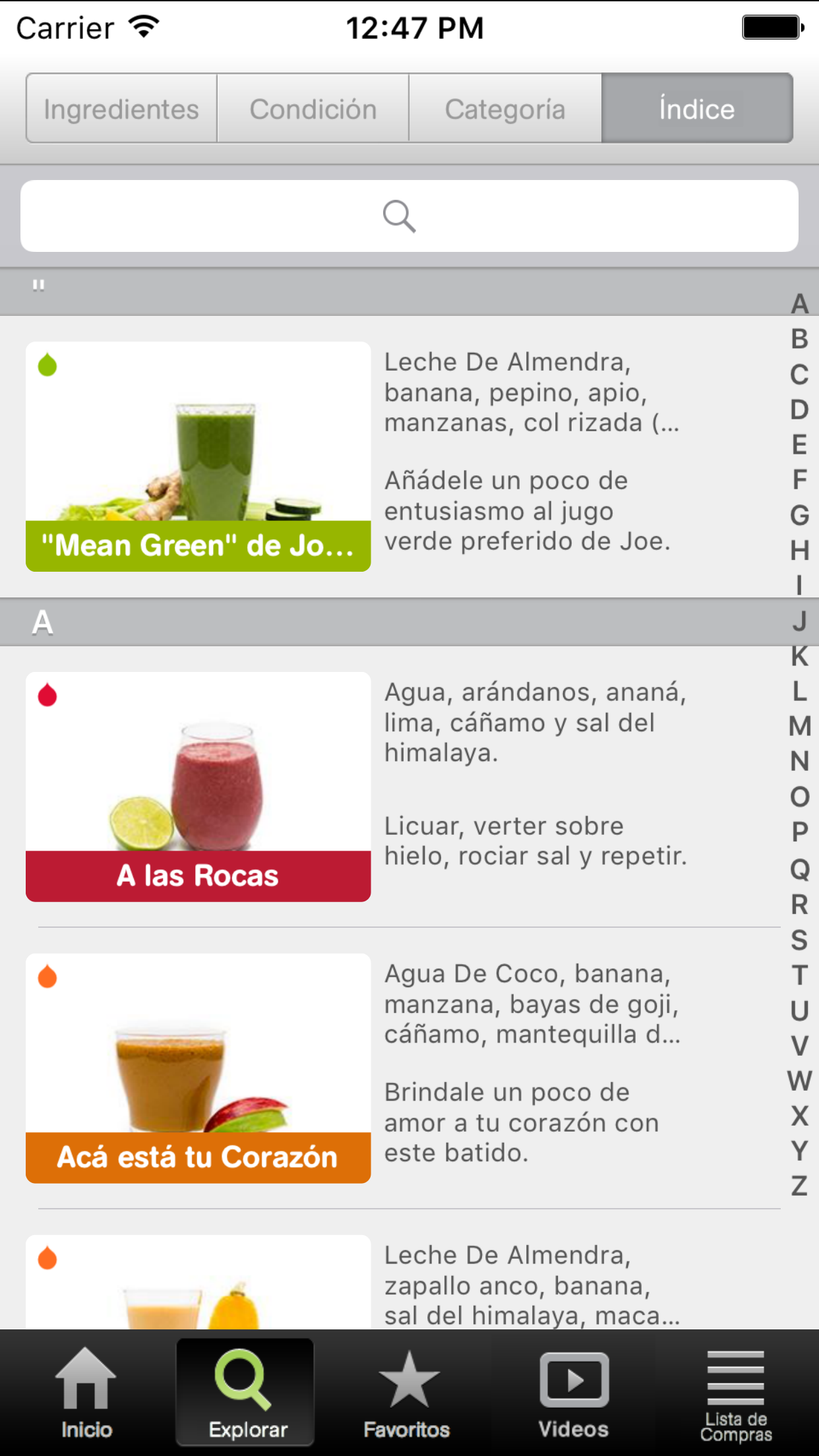Open the Explorar tab

(245, 1393)
